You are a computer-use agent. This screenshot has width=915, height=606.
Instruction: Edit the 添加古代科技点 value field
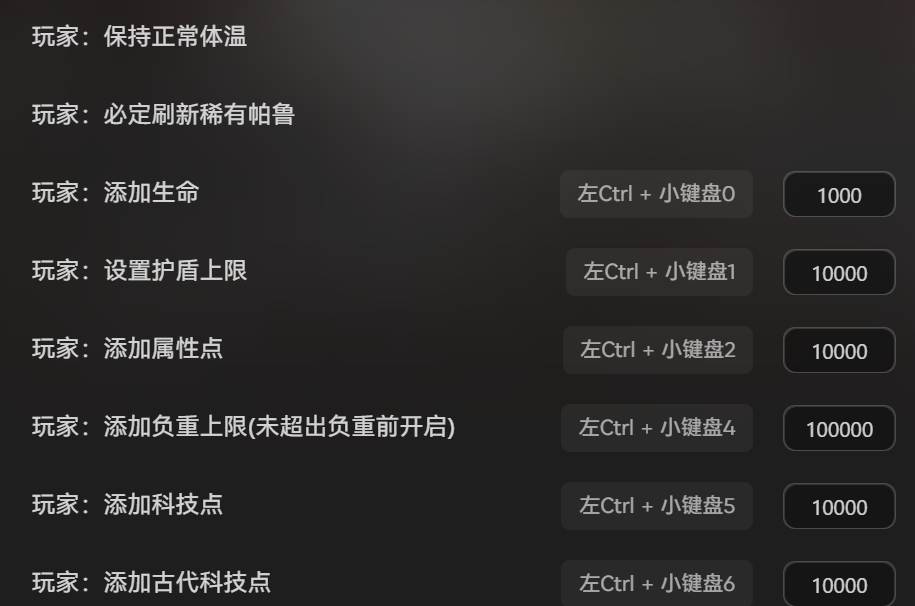(x=839, y=584)
